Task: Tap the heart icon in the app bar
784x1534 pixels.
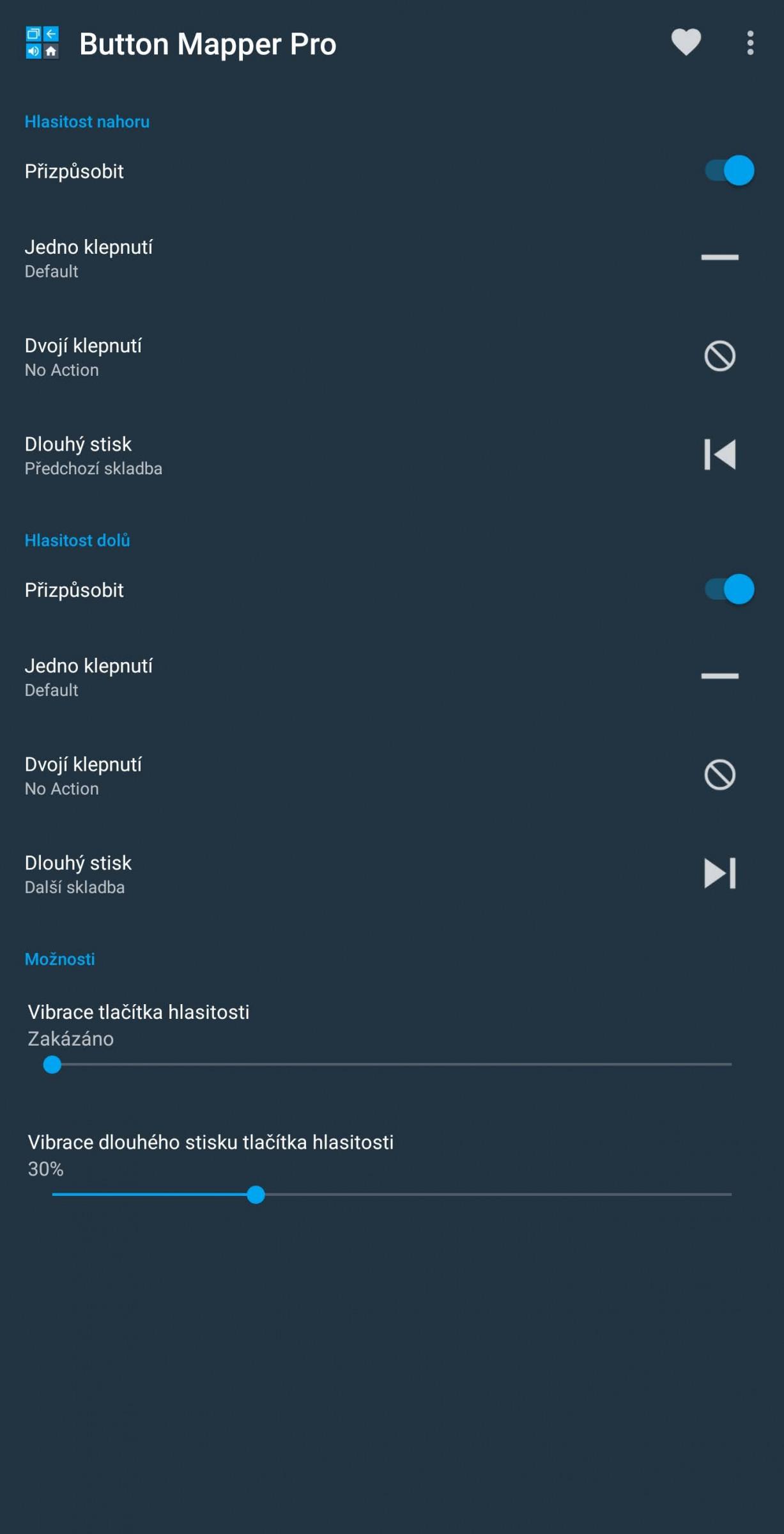Action: 686,43
